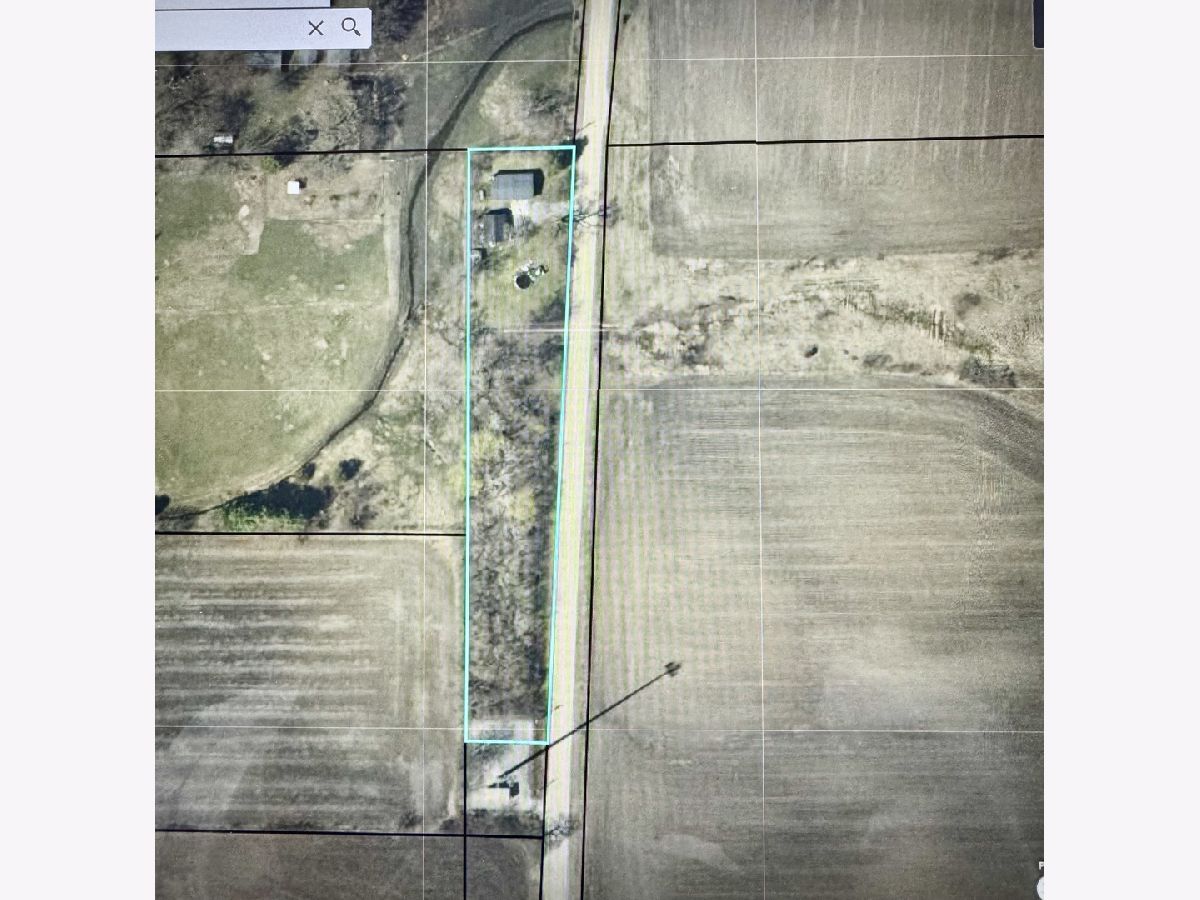The image size is (1200, 900).
Task: Focus the parcel search field
Action: click(227, 29)
